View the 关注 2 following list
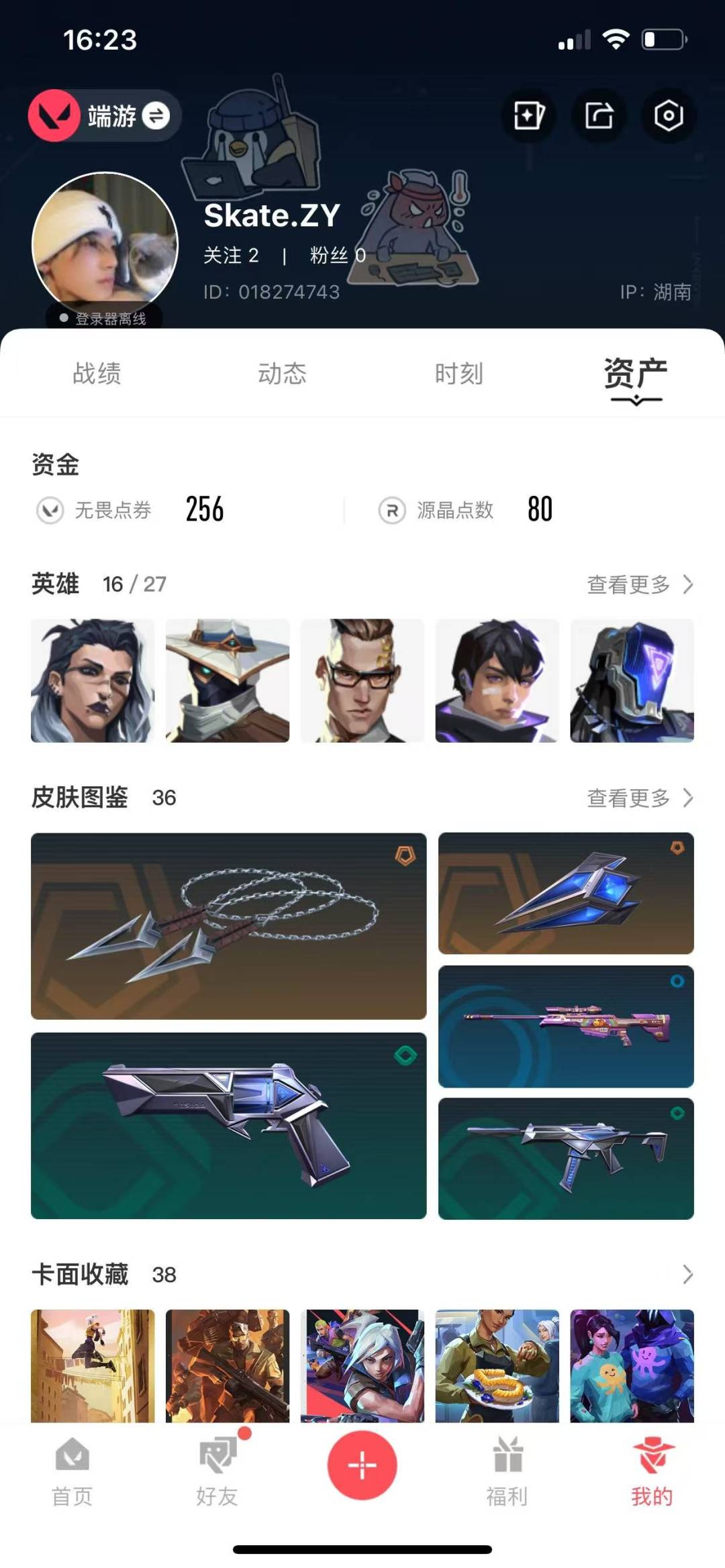The image size is (725, 1568). 231,256
